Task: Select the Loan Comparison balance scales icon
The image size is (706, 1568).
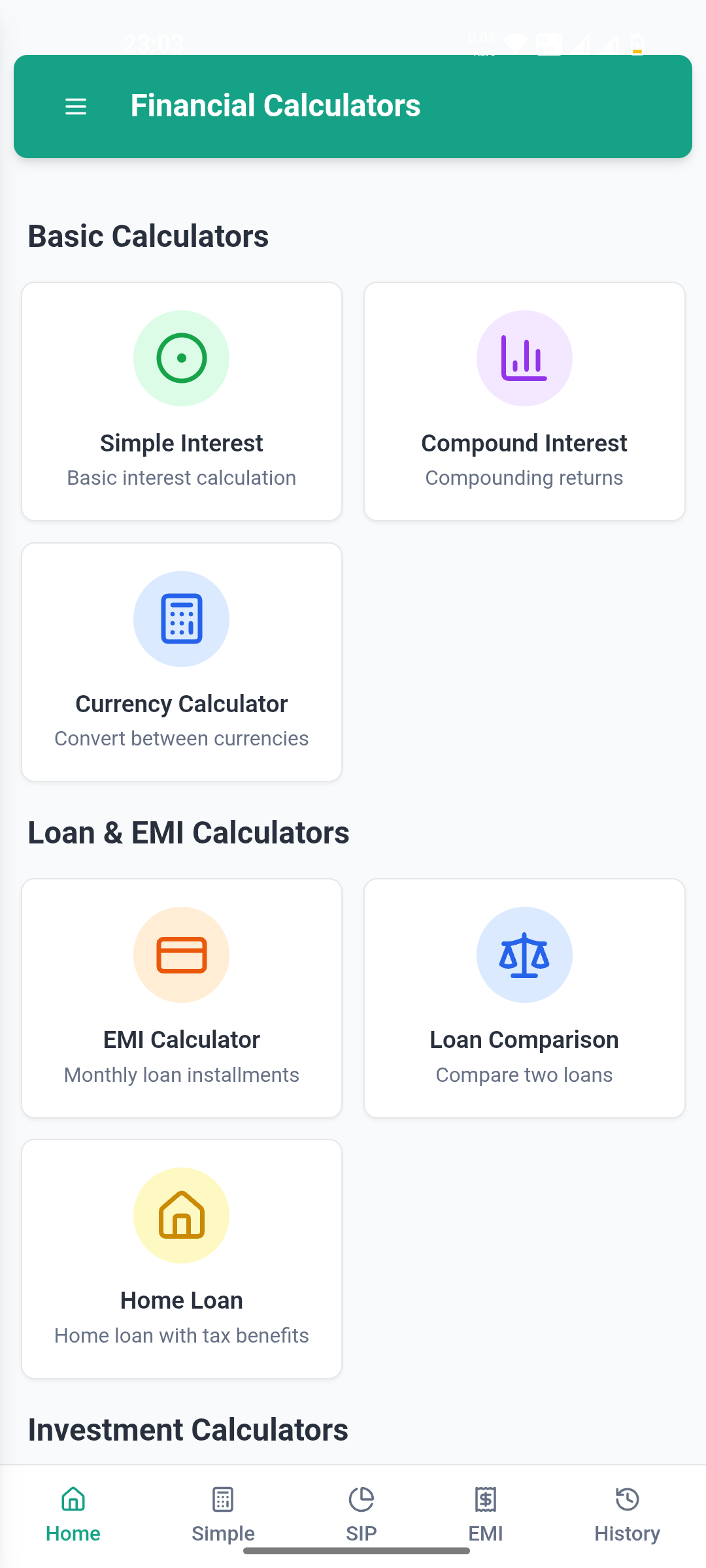Action: coord(524,955)
